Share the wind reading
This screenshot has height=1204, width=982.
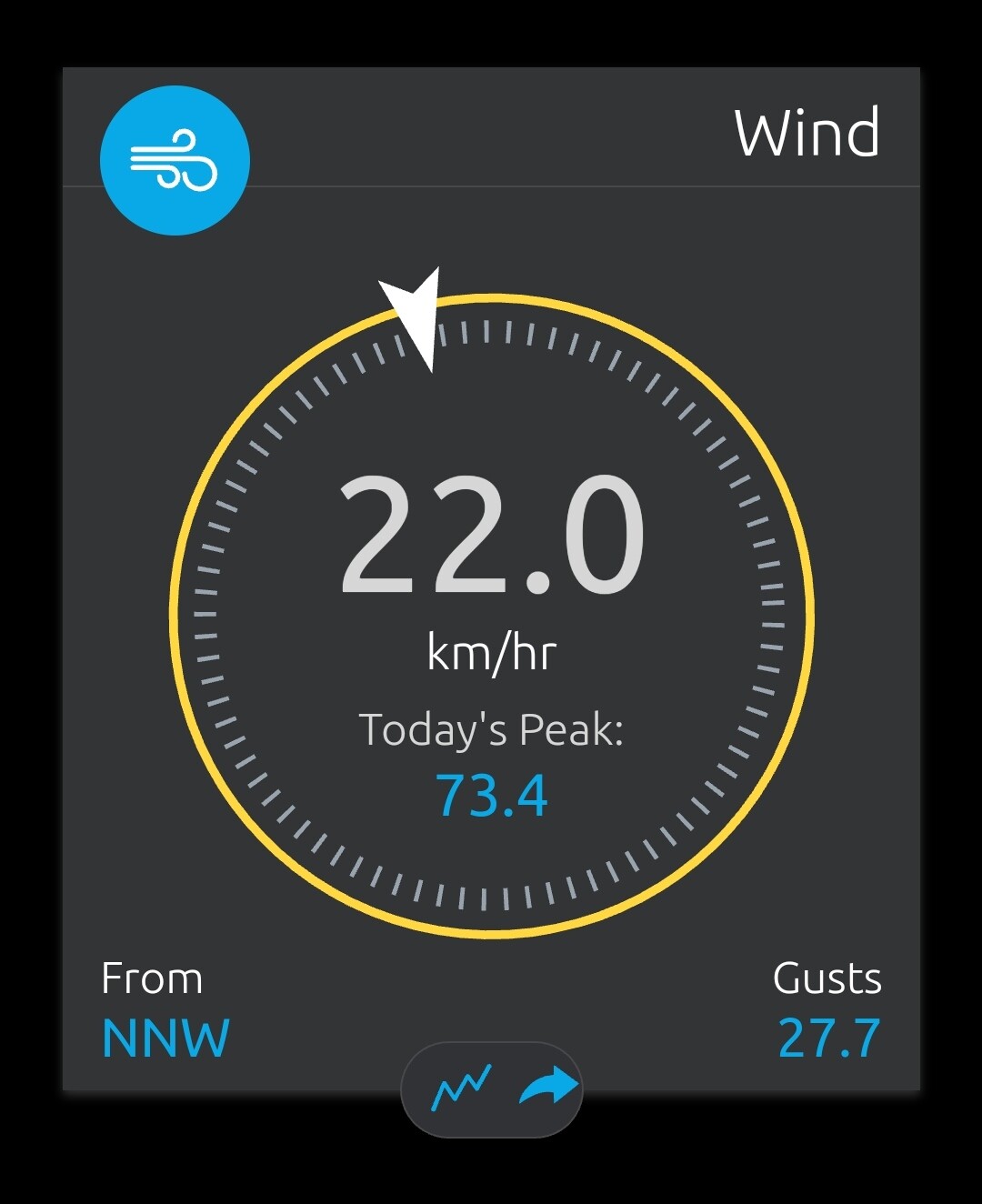coord(548,1086)
